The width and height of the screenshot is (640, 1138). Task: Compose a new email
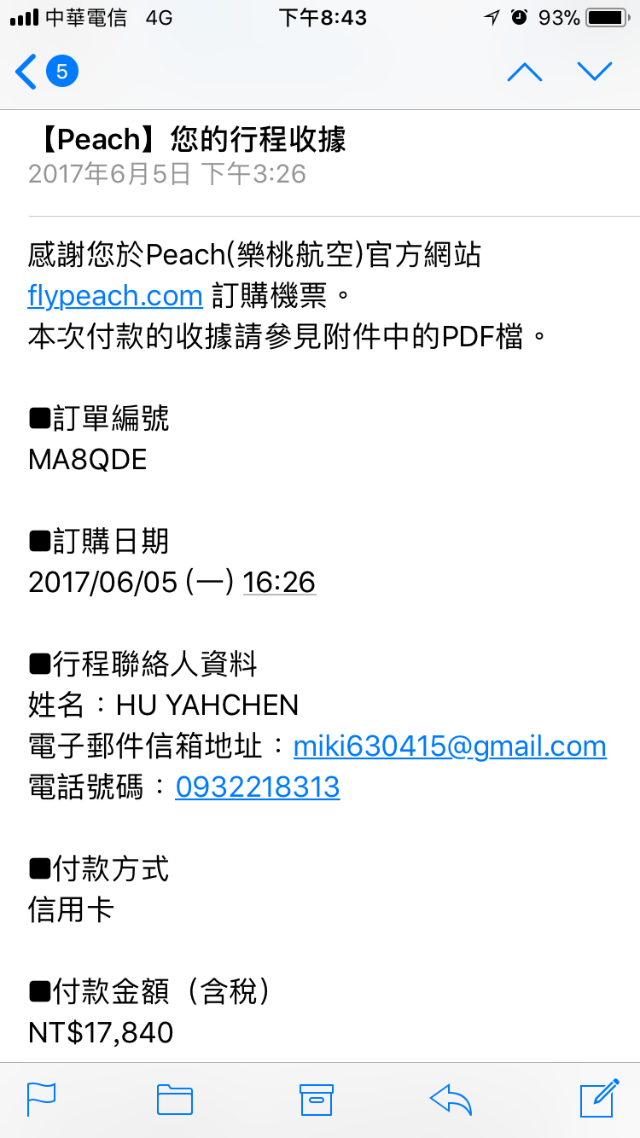point(597,1099)
